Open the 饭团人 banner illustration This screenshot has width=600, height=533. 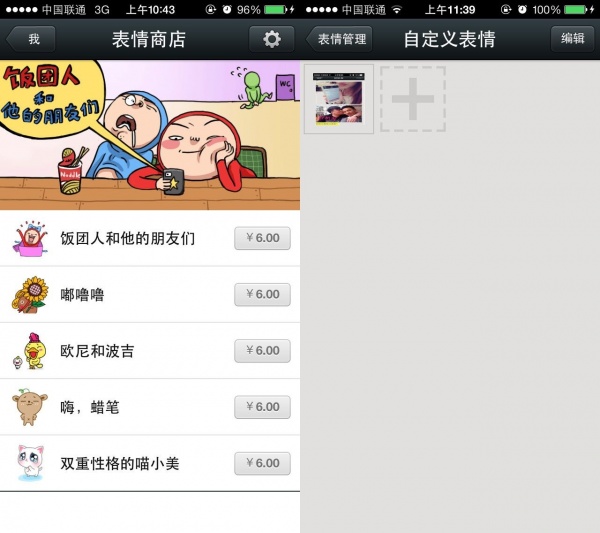tap(150, 135)
